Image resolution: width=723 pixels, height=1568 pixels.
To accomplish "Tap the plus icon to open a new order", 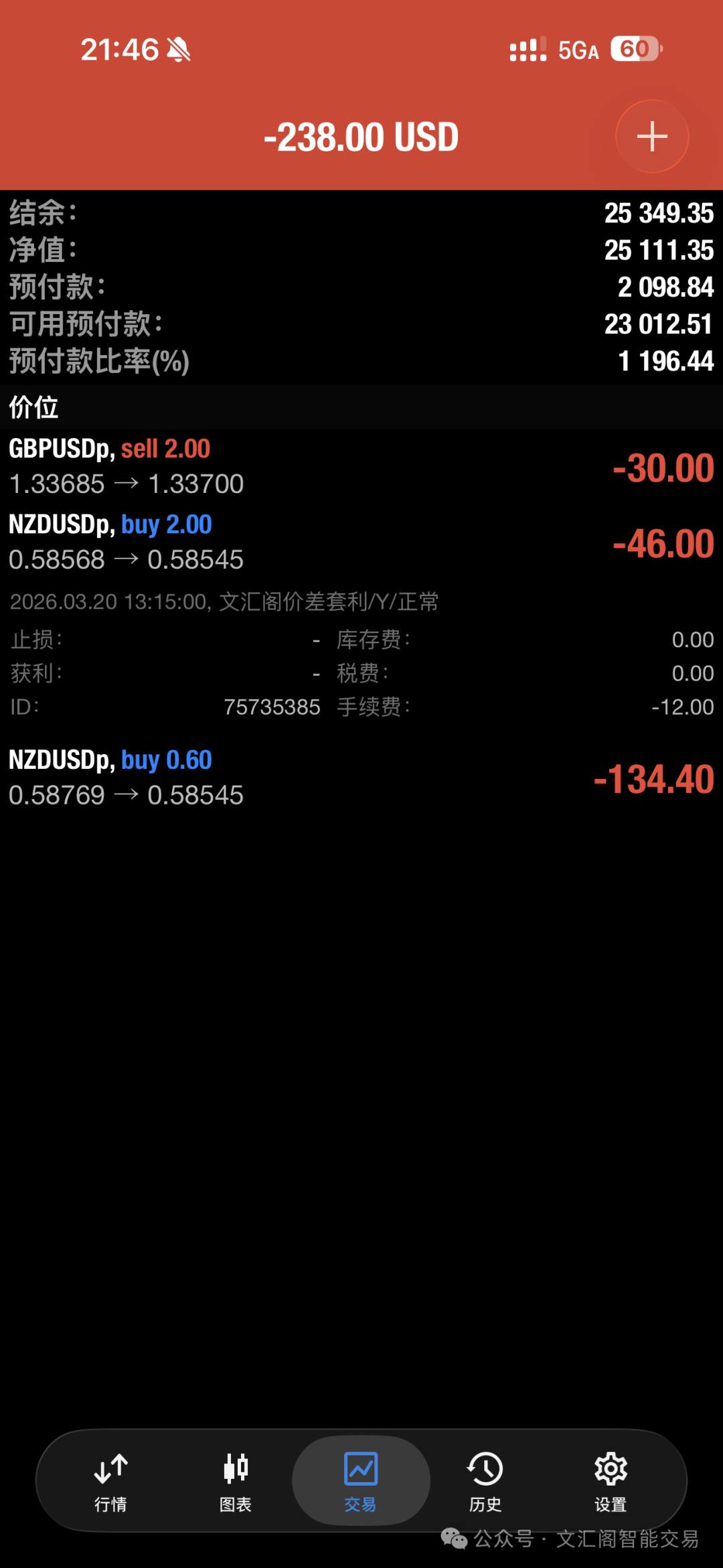I will pyautogui.click(x=651, y=136).
